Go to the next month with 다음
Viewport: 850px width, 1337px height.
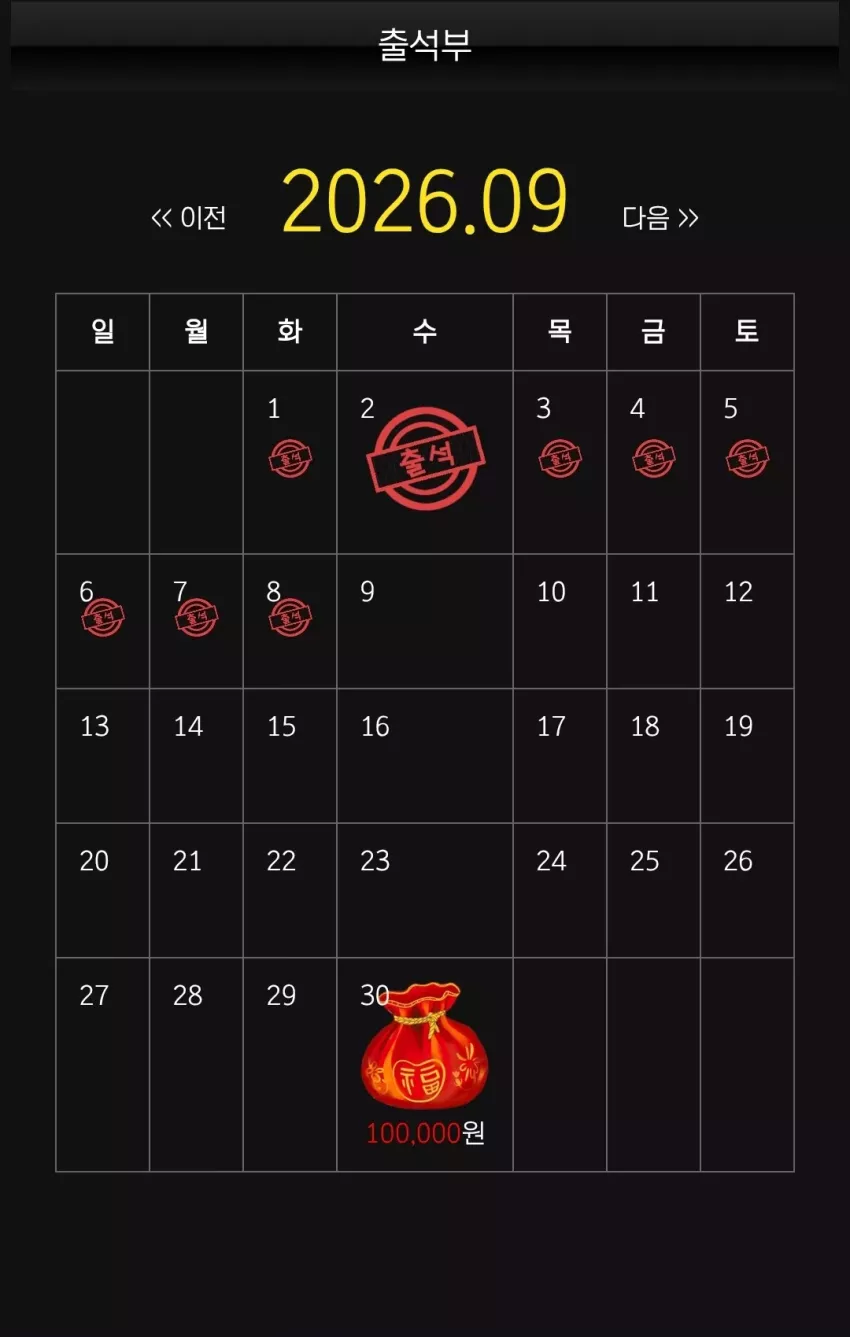pyautogui.click(x=660, y=217)
